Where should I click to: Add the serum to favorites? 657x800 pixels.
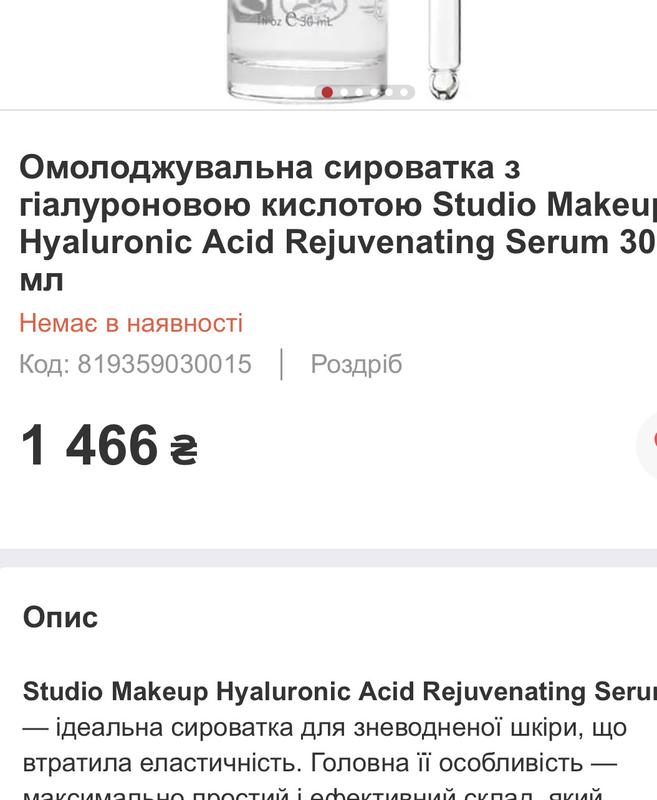pos(650,441)
